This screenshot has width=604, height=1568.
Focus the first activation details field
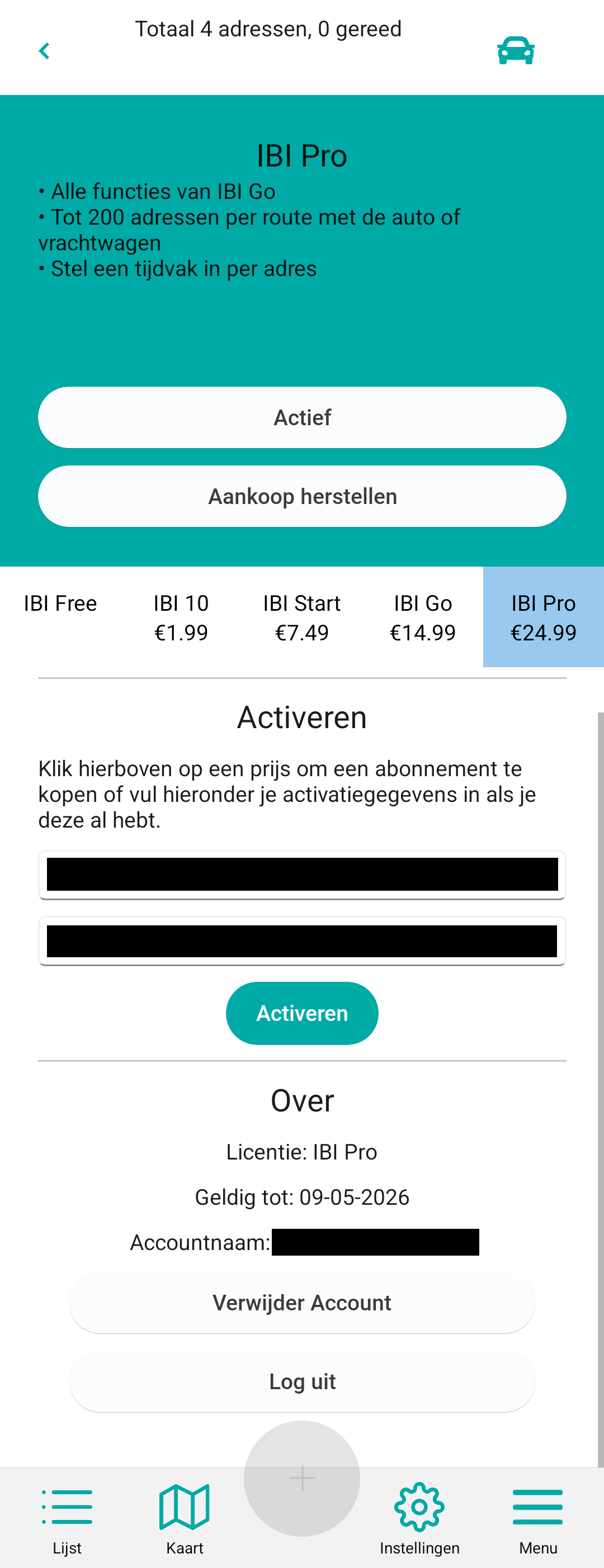[x=301, y=875]
